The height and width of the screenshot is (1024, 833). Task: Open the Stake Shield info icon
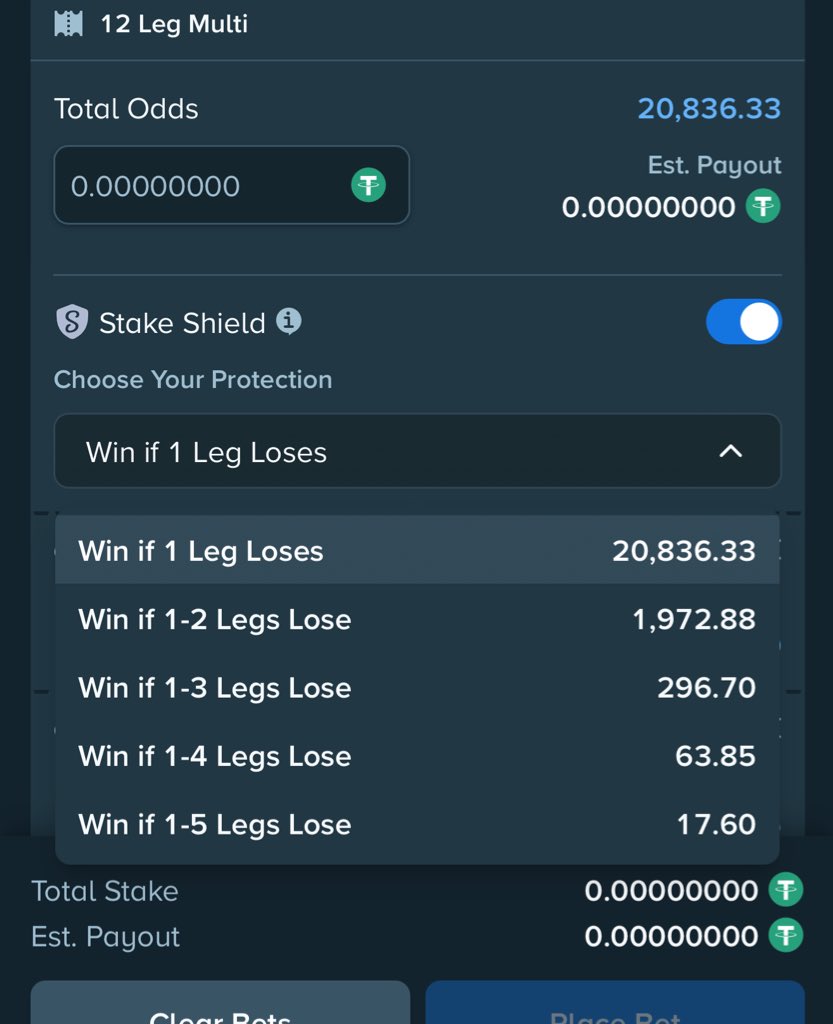tap(288, 321)
